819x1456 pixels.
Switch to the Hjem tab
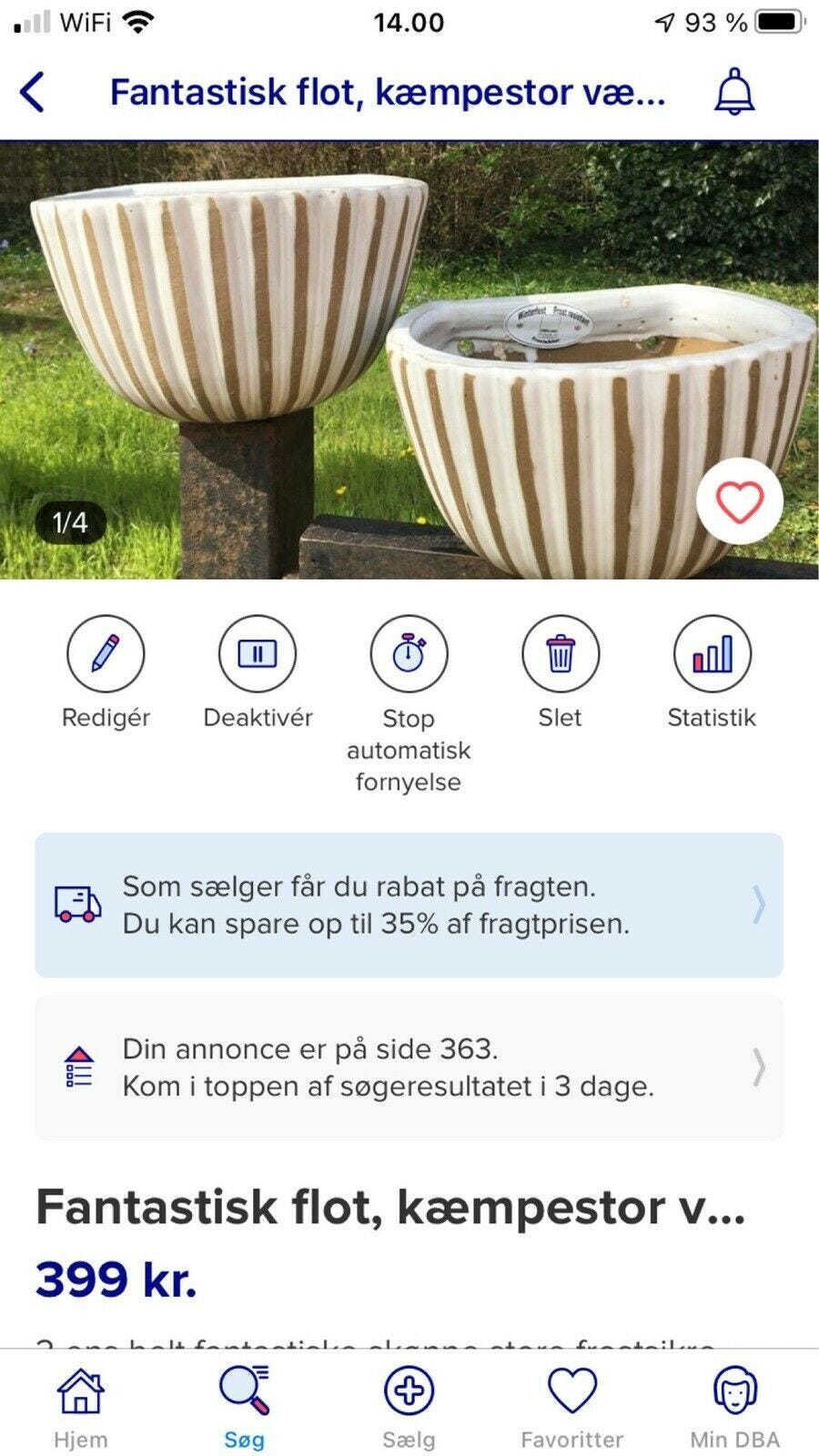tap(80, 1406)
